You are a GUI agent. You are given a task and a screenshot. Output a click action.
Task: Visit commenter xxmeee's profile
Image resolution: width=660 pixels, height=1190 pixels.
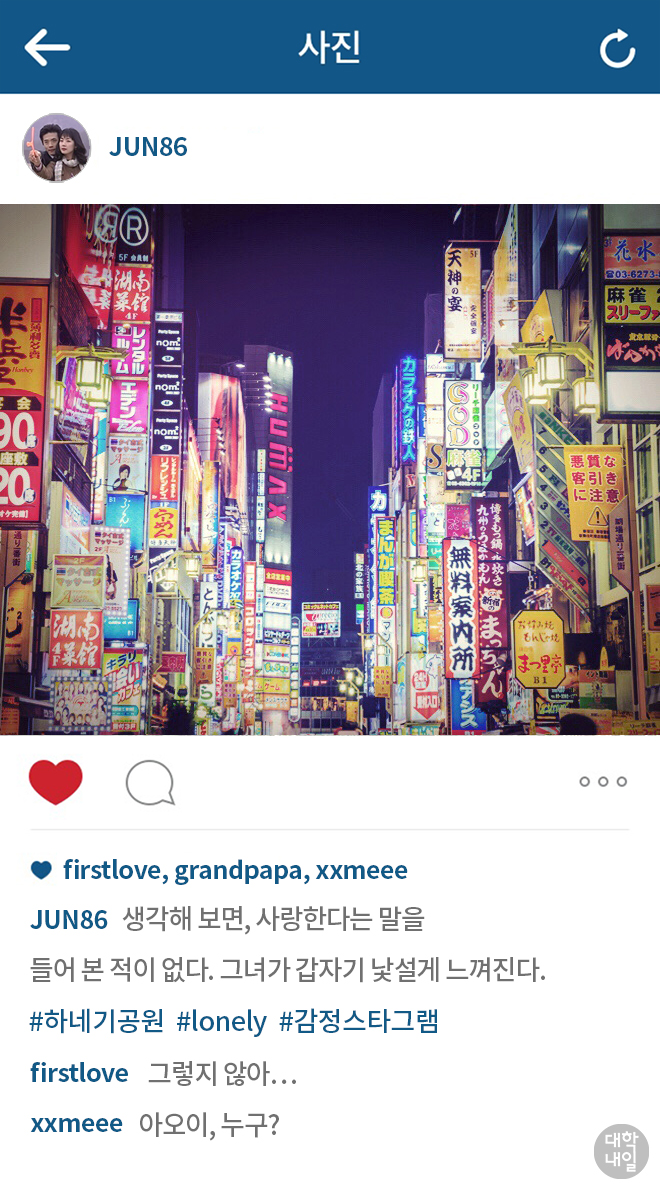point(76,1124)
